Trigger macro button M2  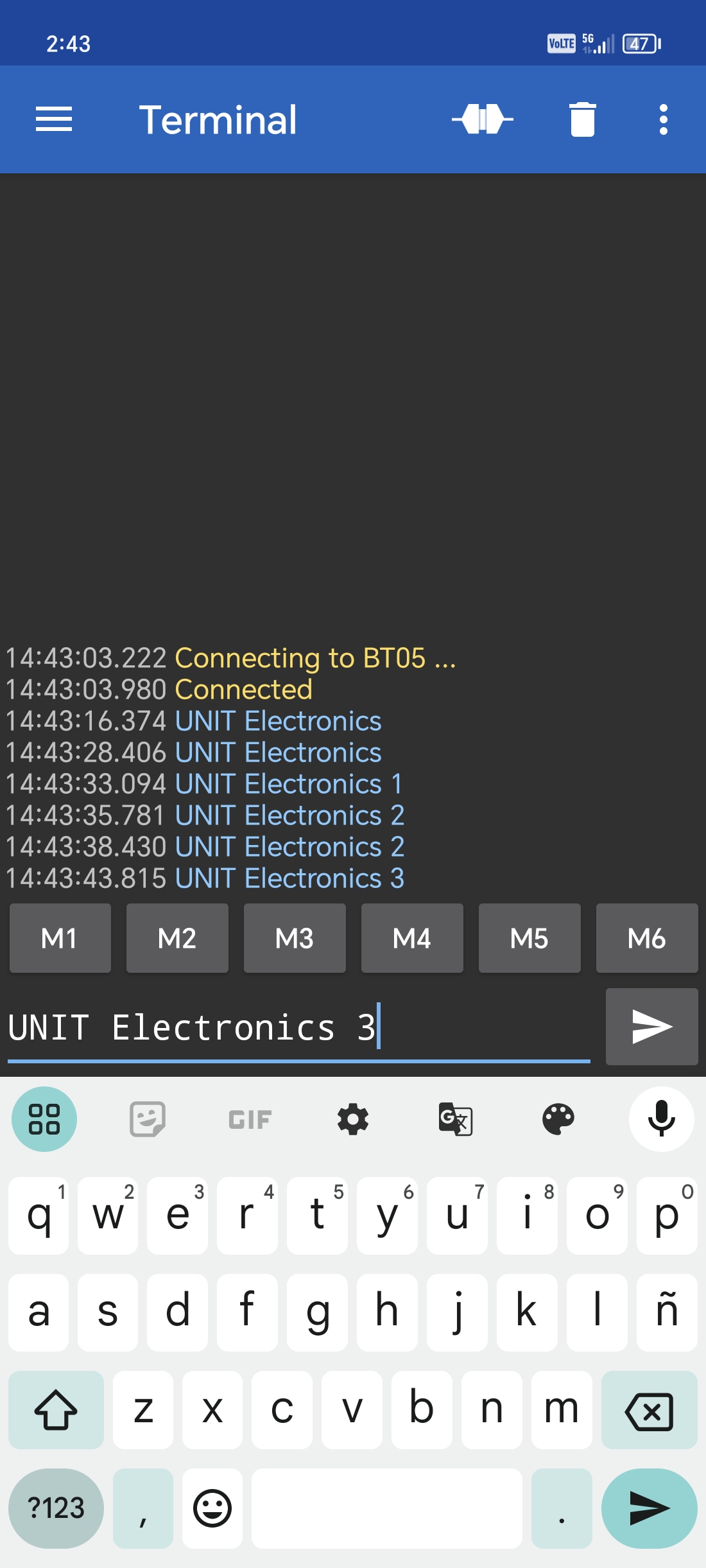[x=177, y=938]
